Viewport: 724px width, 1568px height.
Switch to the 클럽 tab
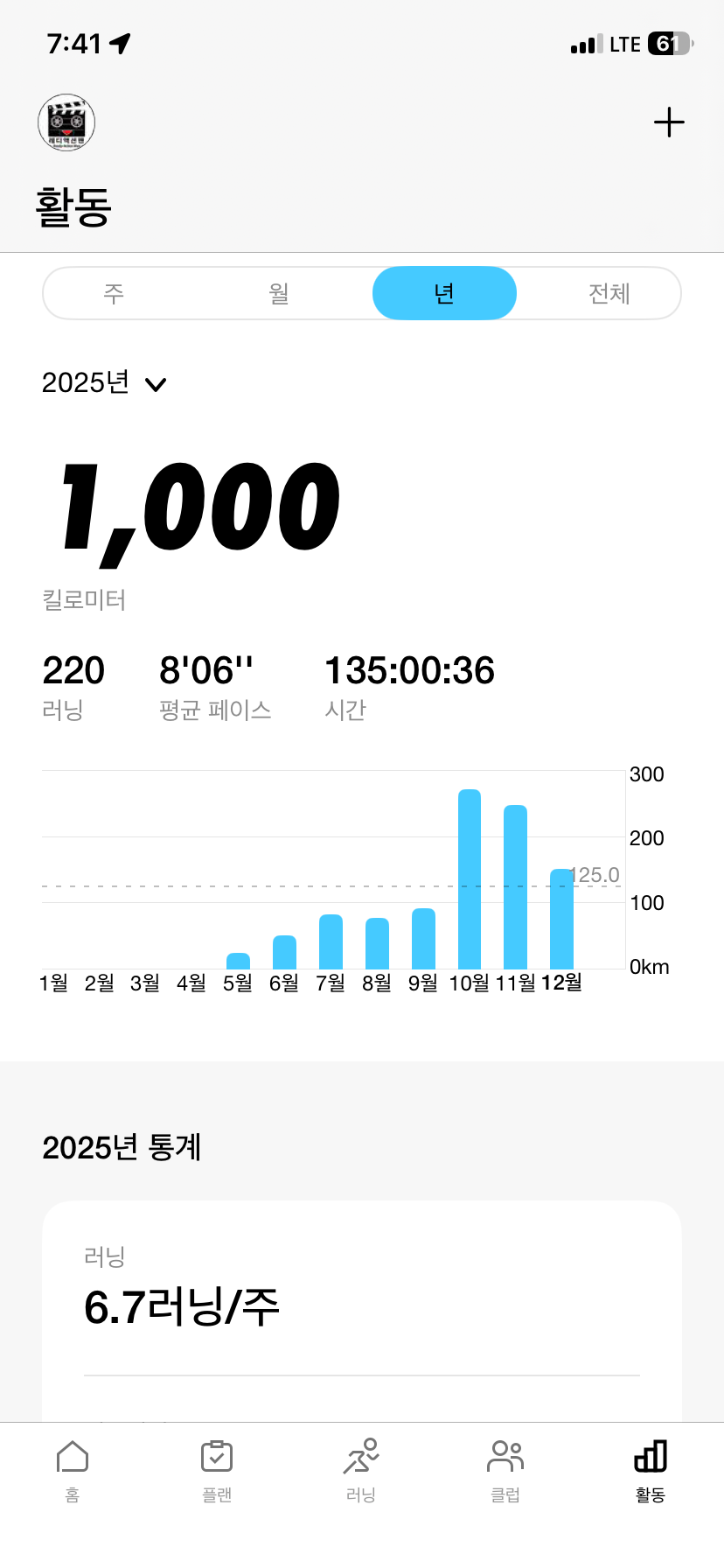(505, 1470)
